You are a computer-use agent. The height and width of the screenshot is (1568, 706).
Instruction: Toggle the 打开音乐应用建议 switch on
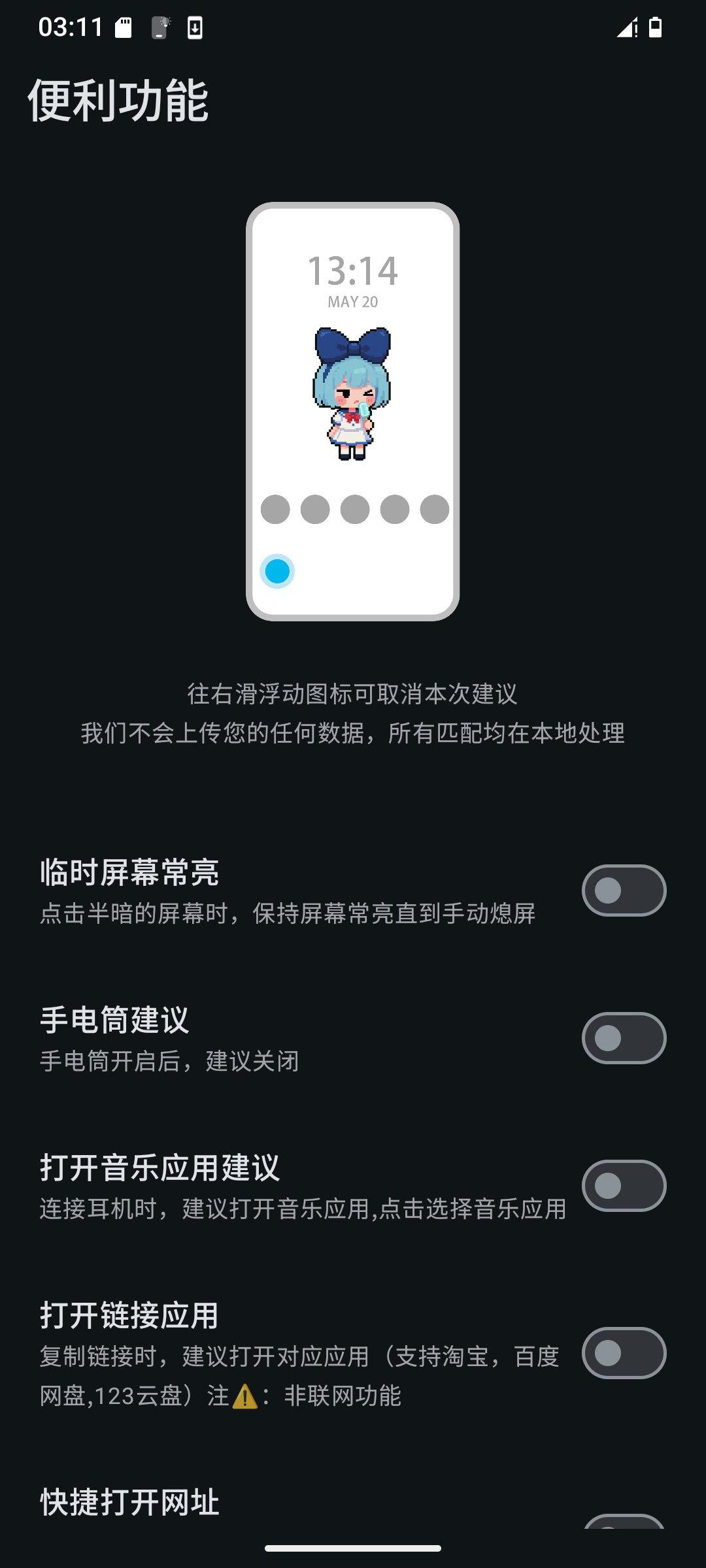click(624, 1186)
